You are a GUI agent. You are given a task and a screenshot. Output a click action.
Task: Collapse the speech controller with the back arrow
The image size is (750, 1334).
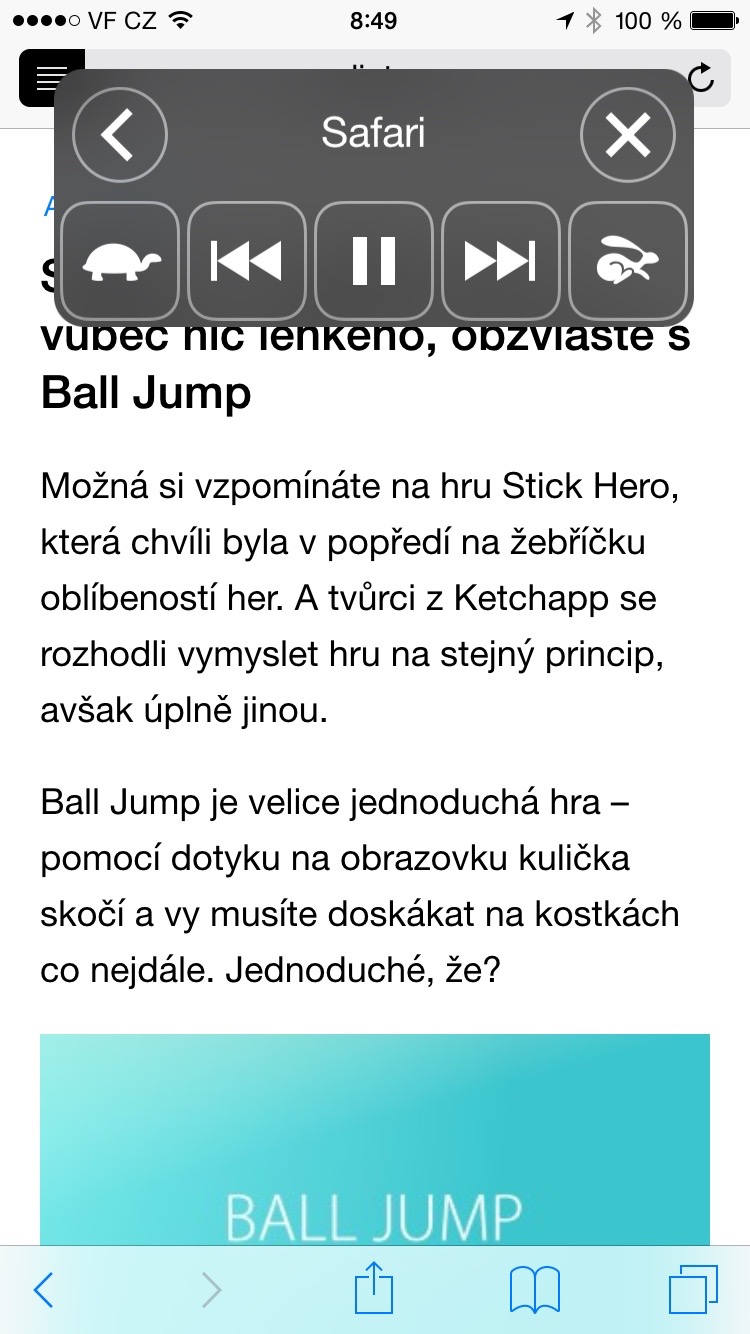click(x=119, y=135)
